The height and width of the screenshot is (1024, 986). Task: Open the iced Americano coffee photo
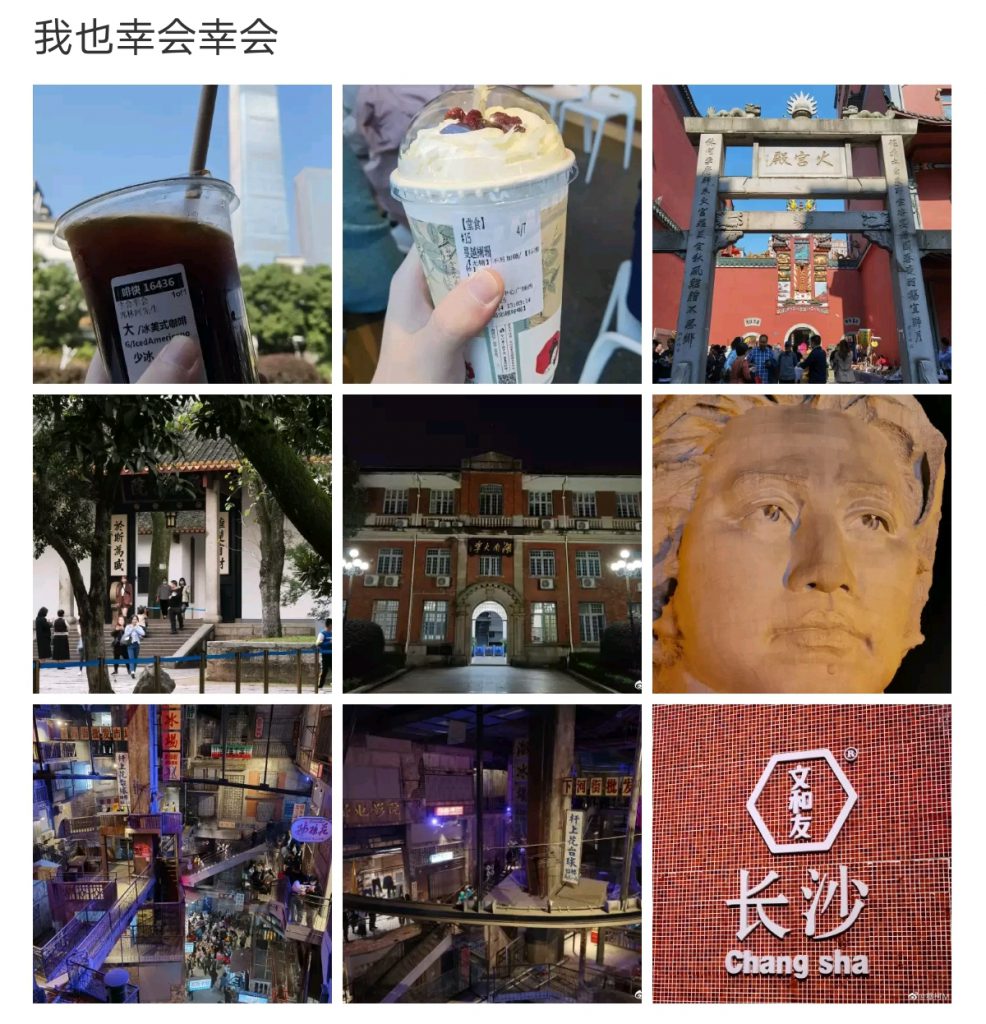182,234
